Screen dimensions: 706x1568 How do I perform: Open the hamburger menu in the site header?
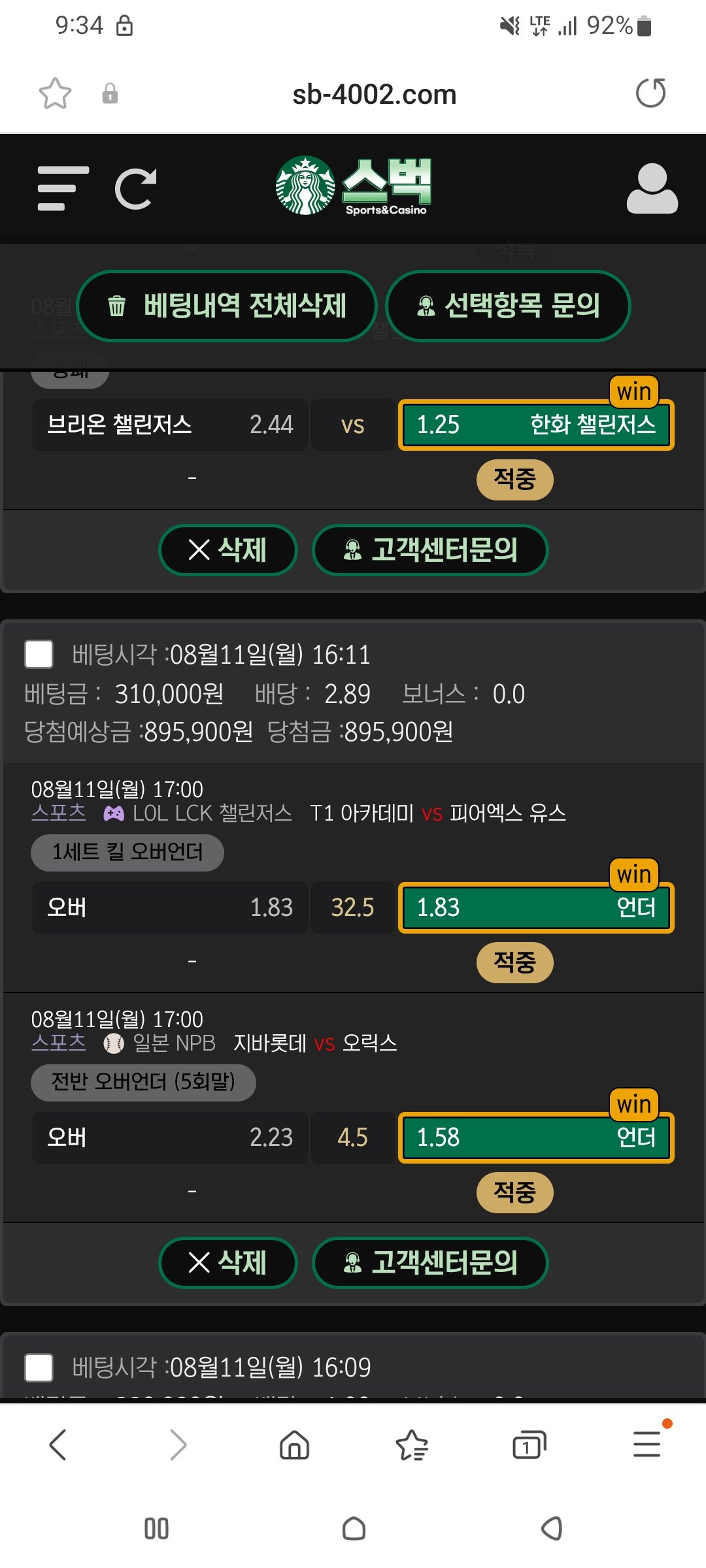(63, 189)
